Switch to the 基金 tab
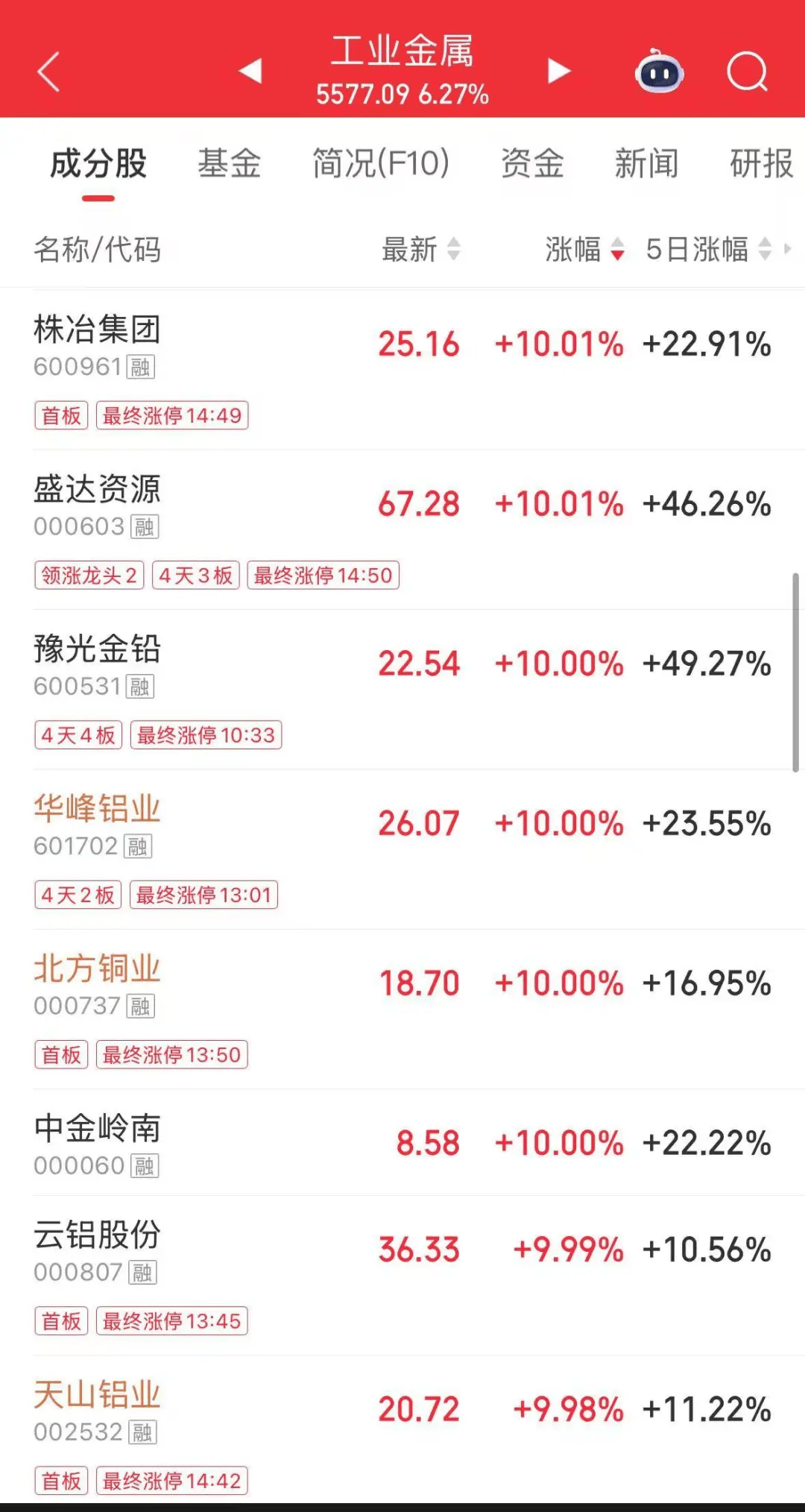This screenshot has width=805, height=1512. click(x=229, y=164)
